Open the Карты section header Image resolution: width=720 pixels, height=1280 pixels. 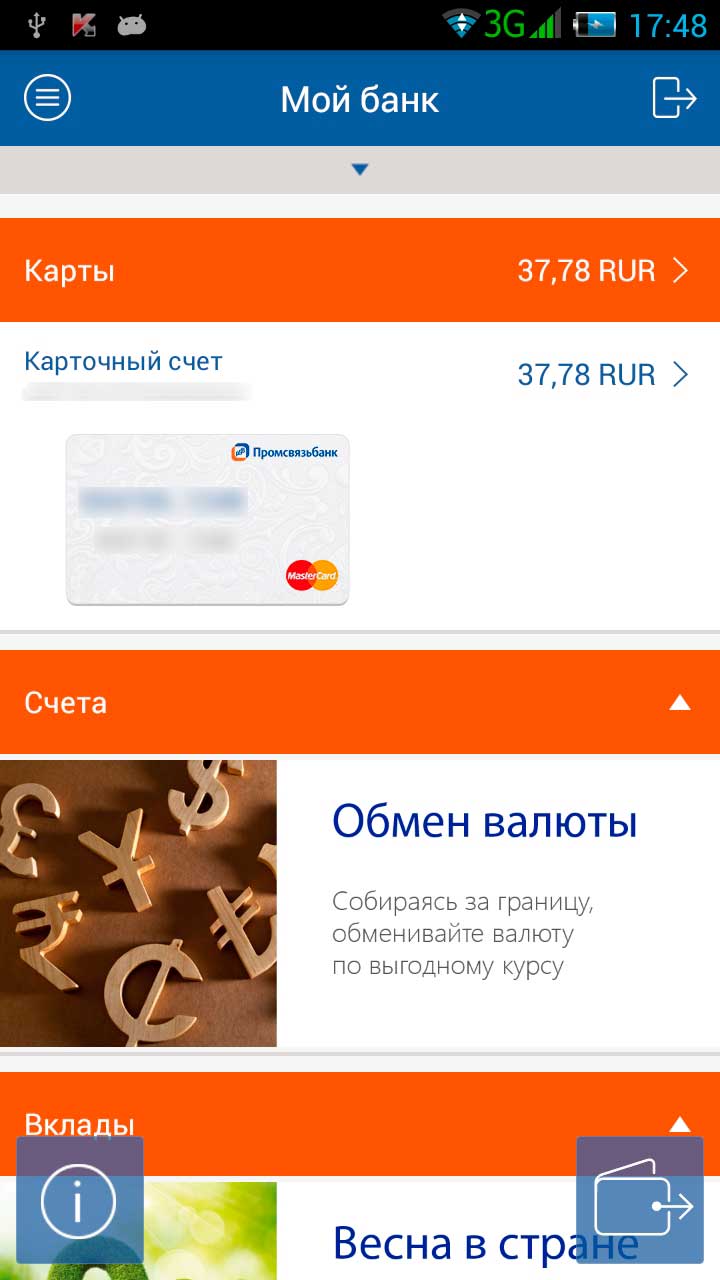(360, 270)
